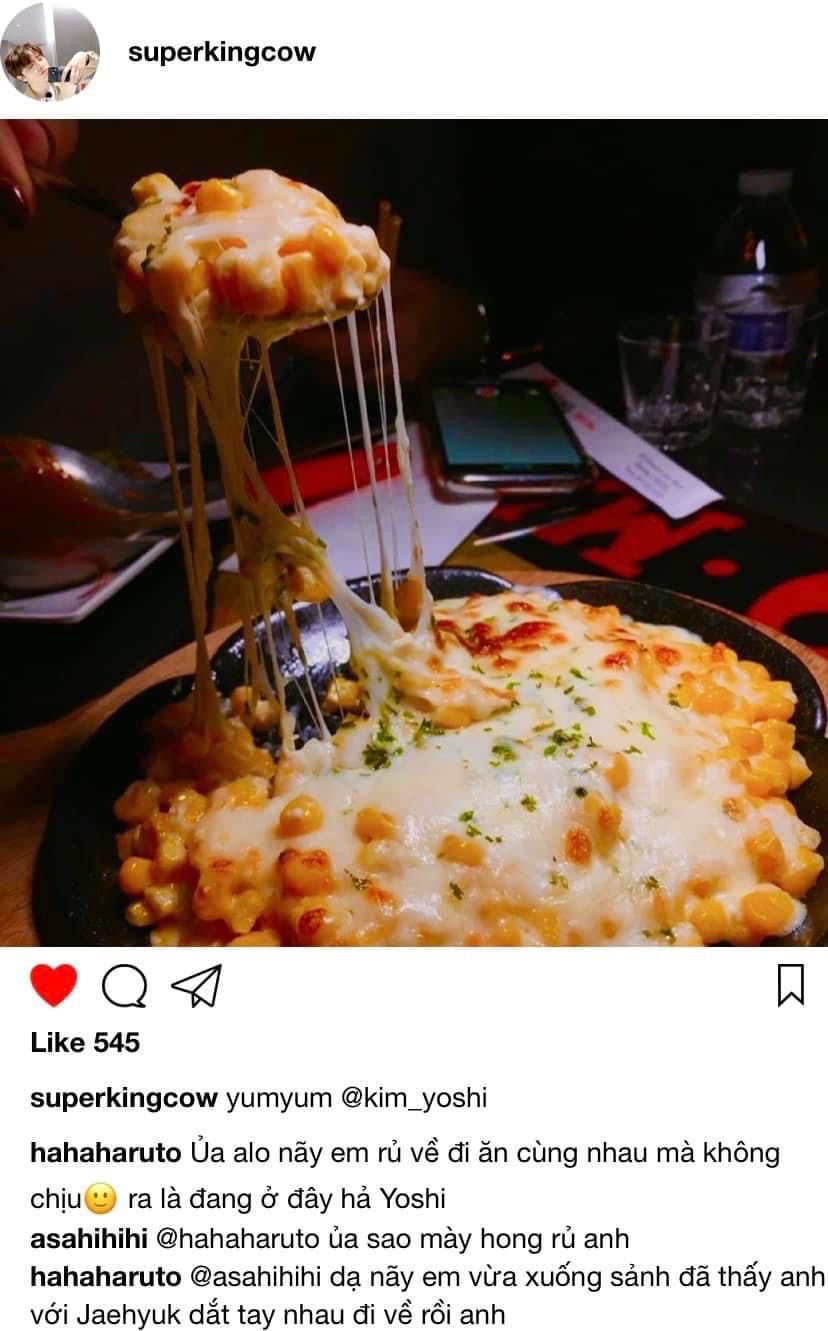Open superkingcow username at the top
This screenshot has width=828, height=1331.
pos(221,53)
